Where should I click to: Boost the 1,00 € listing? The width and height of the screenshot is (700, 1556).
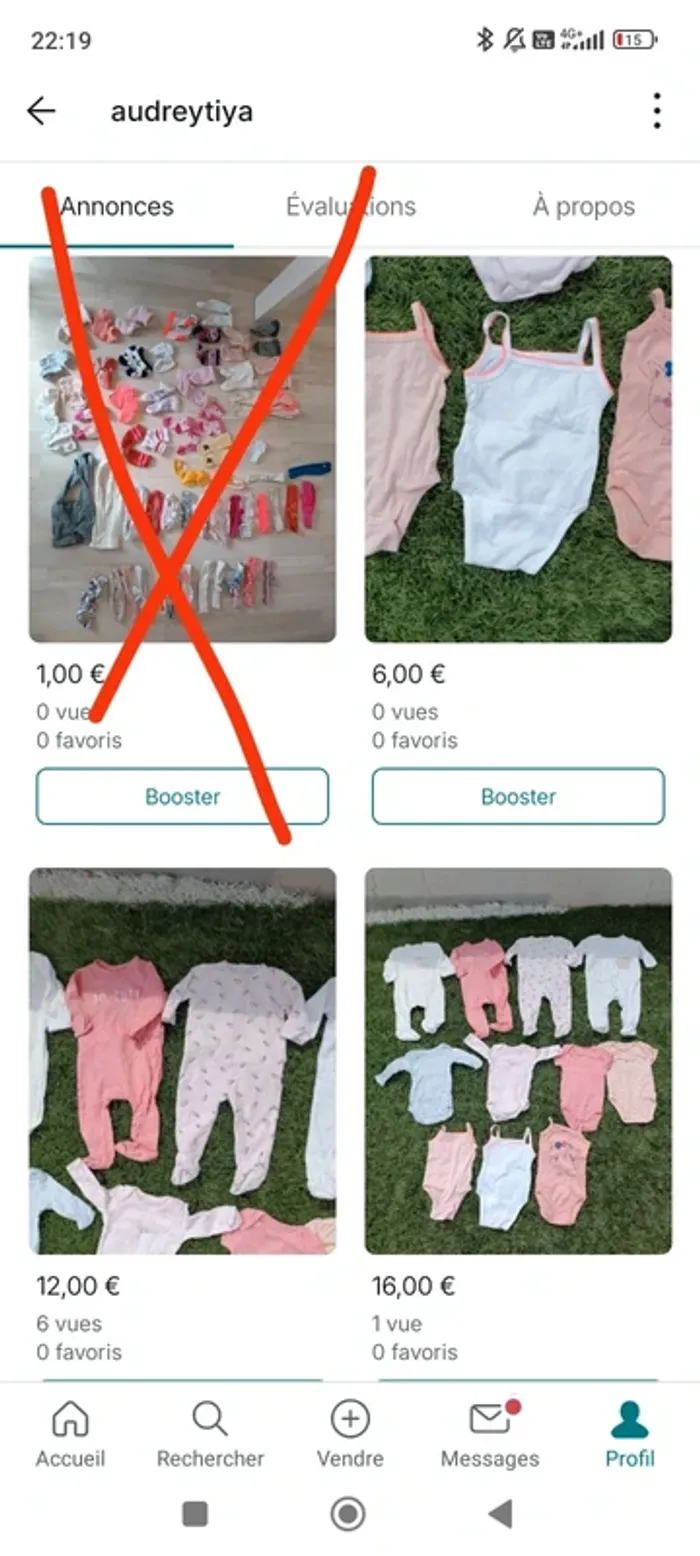pos(182,796)
